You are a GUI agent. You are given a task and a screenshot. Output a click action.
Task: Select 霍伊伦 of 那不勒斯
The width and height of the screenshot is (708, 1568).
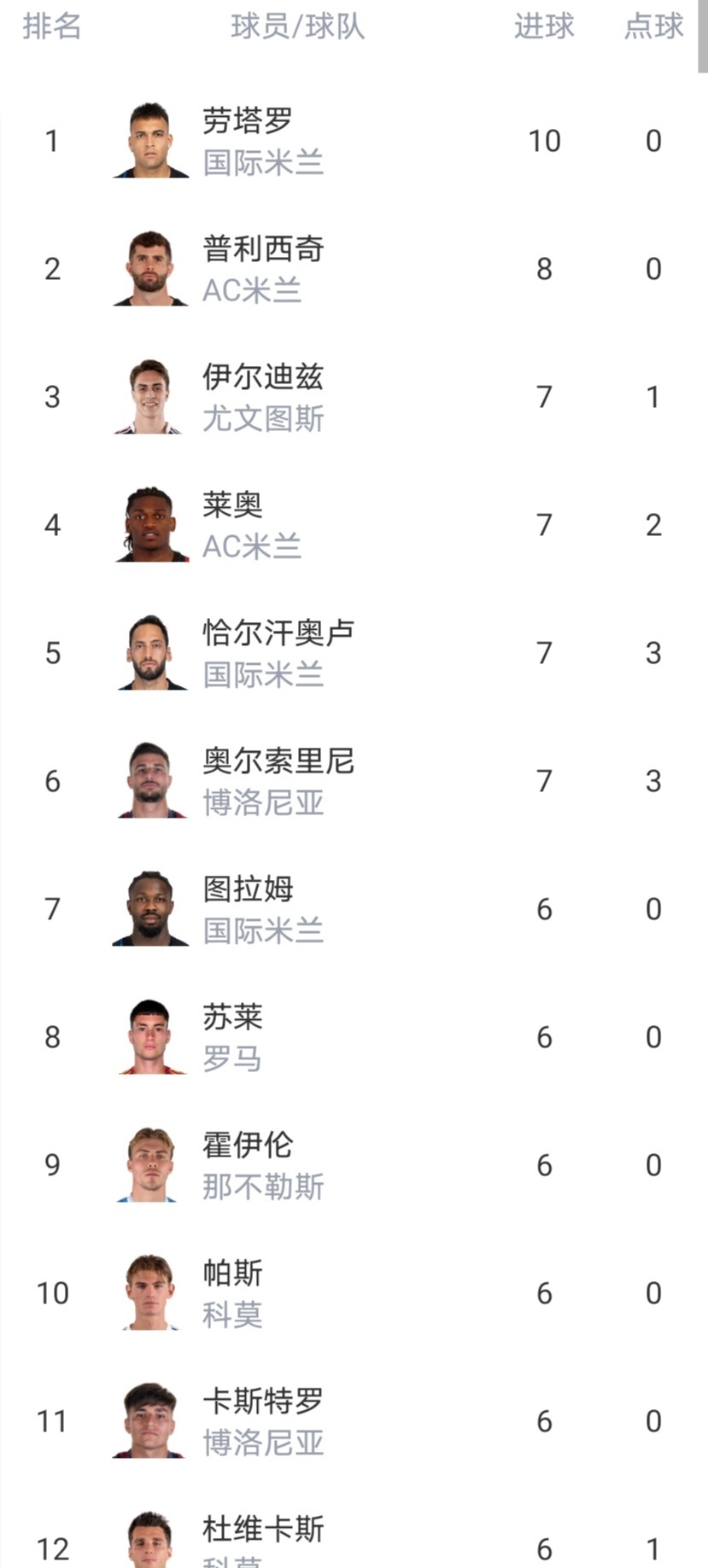coord(248,1145)
